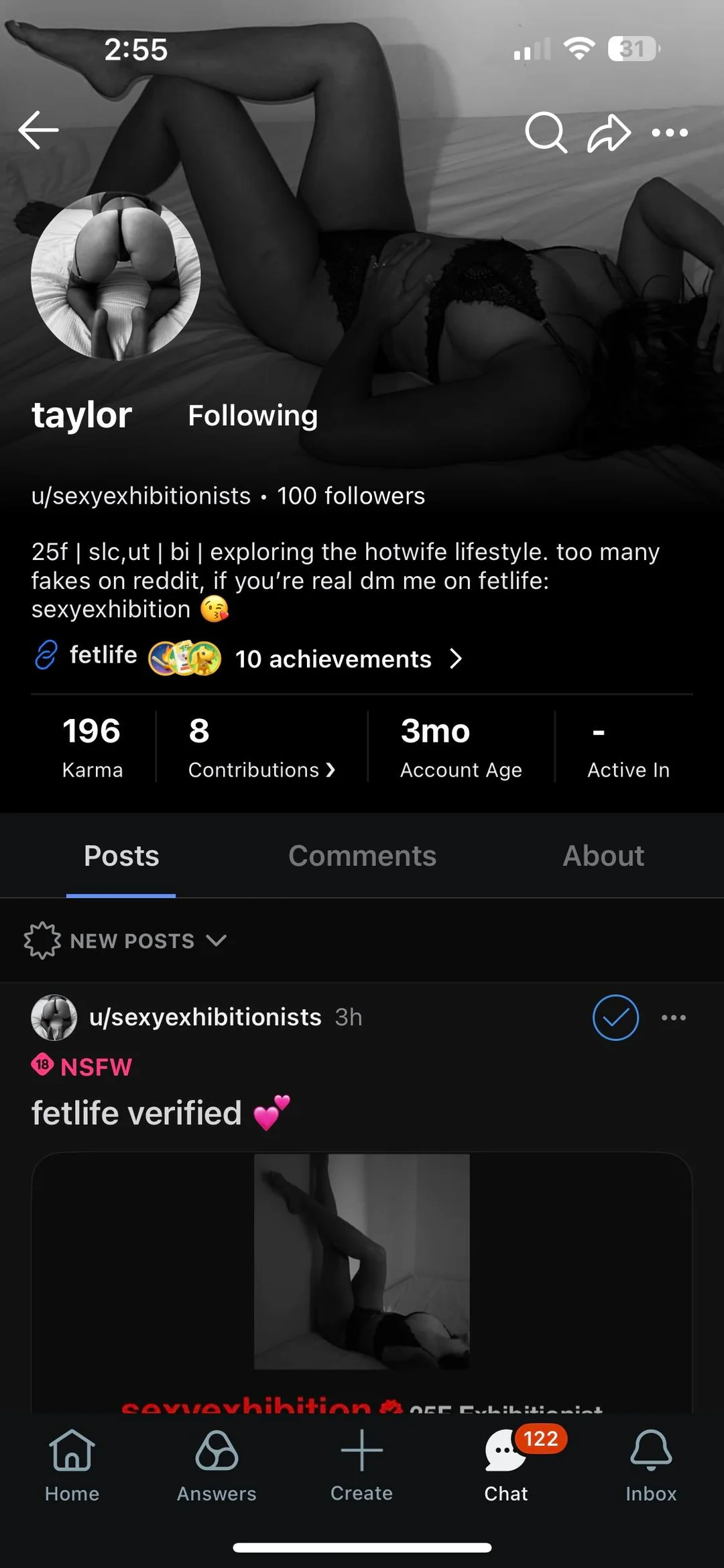
Task: Select the Posts tab
Action: pyautogui.click(x=121, y=856)
